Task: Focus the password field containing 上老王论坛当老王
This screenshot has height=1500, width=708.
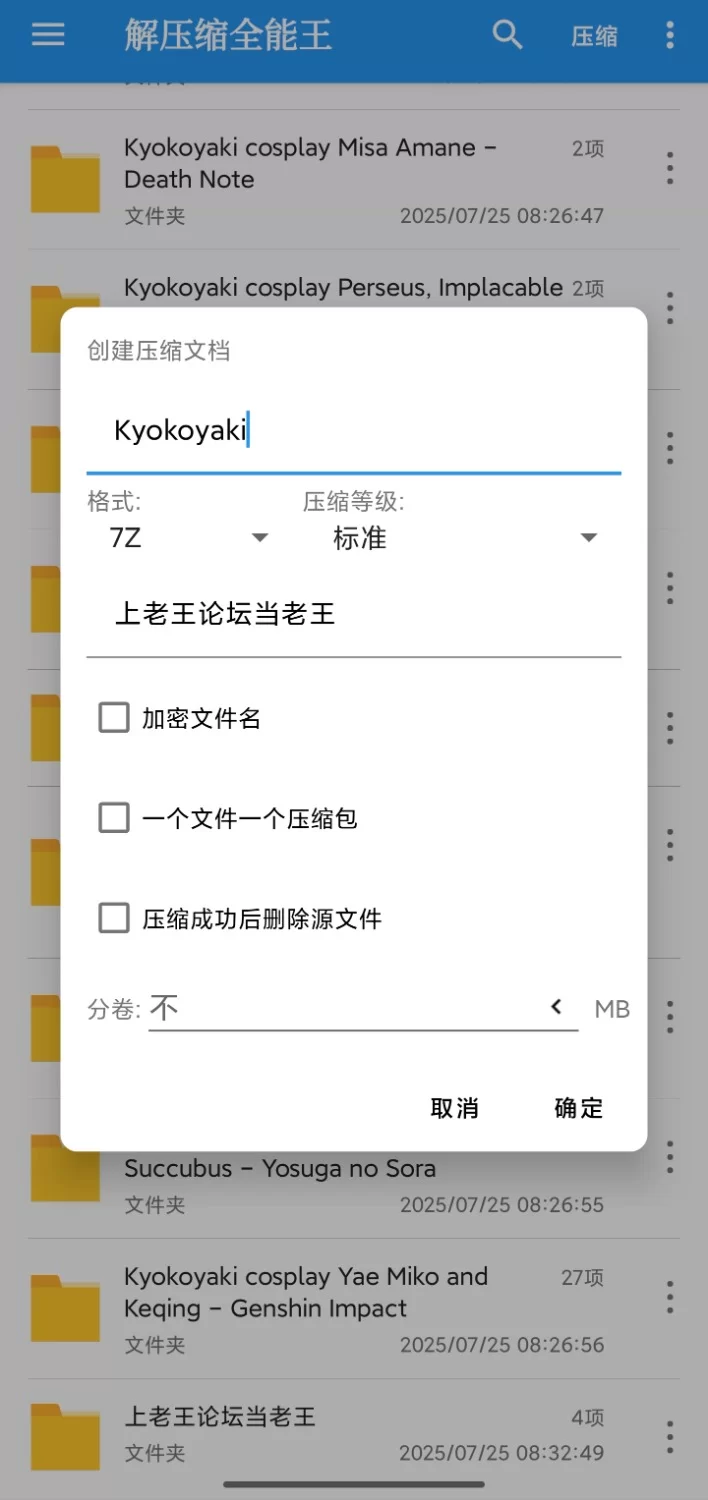Action: 353,614
